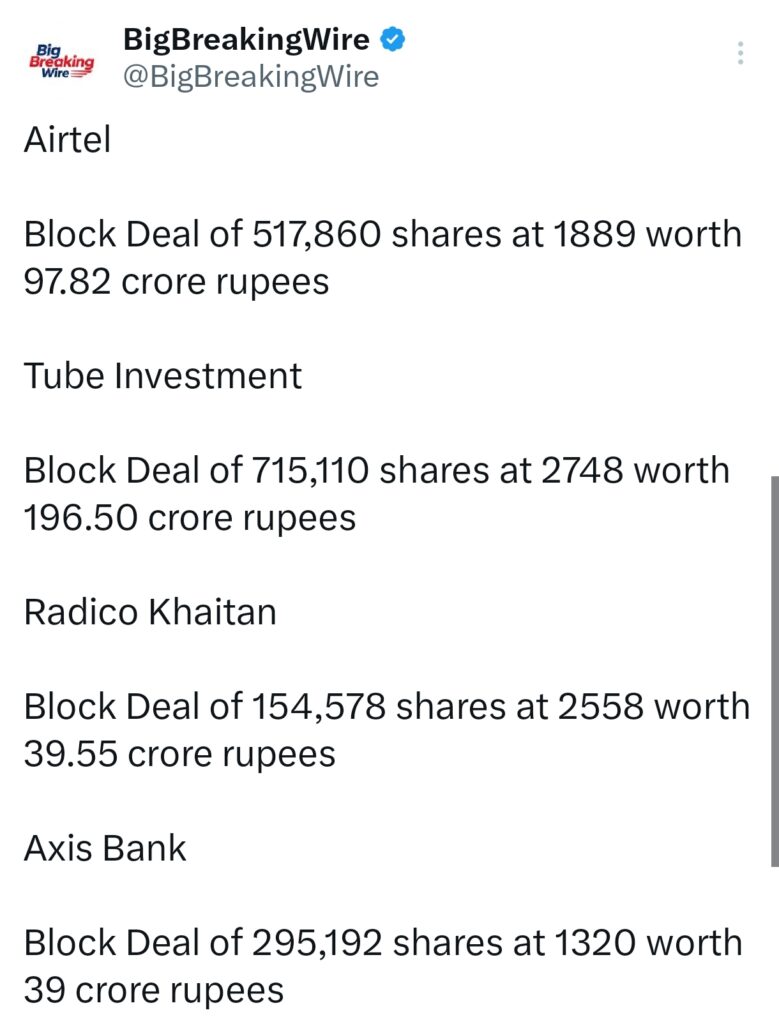Click the blue verified checkmark badge
Viewport: 779px width, 1024px height.
pyautogui.click(x=393, y=41)
